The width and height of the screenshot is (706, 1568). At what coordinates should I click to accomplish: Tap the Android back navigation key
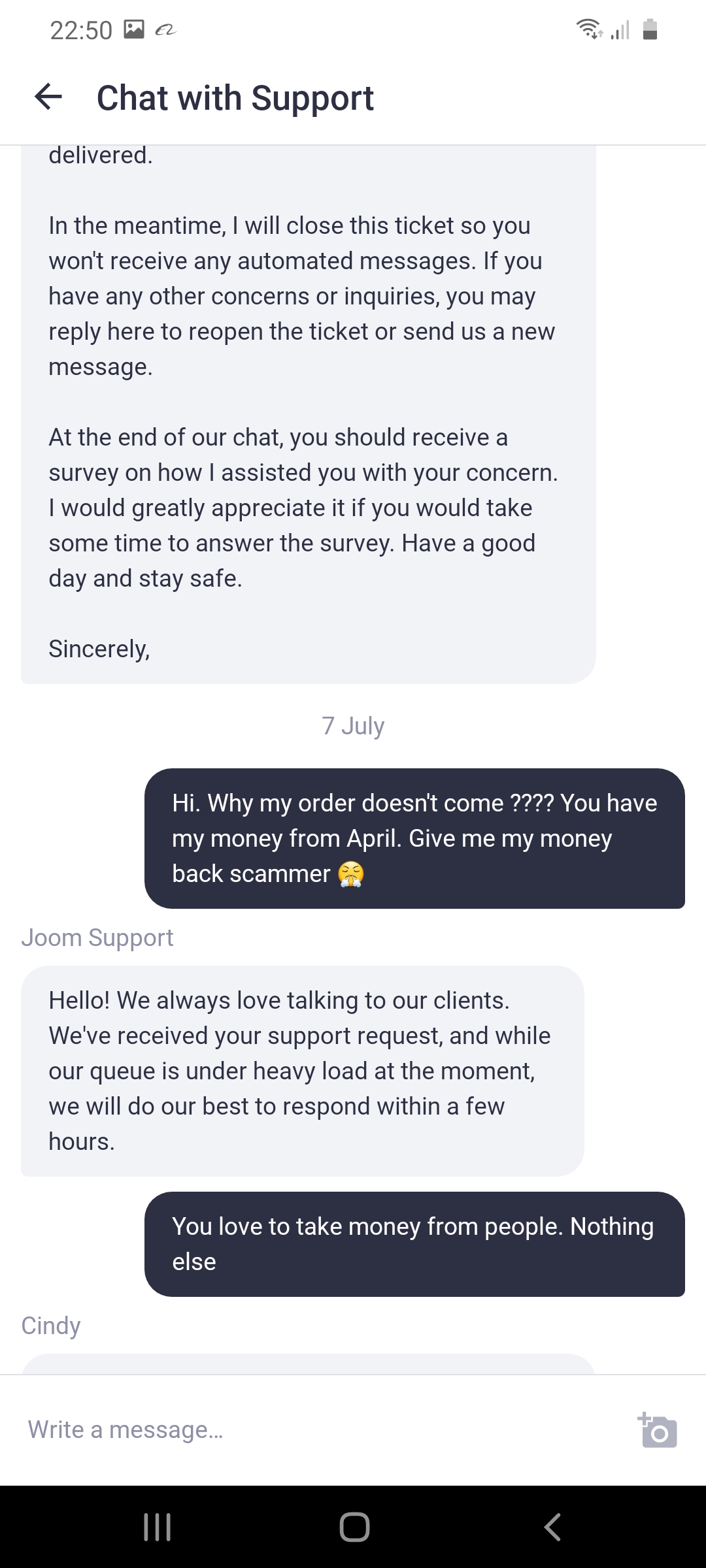pyautogui.click(x=552, y=1528)
